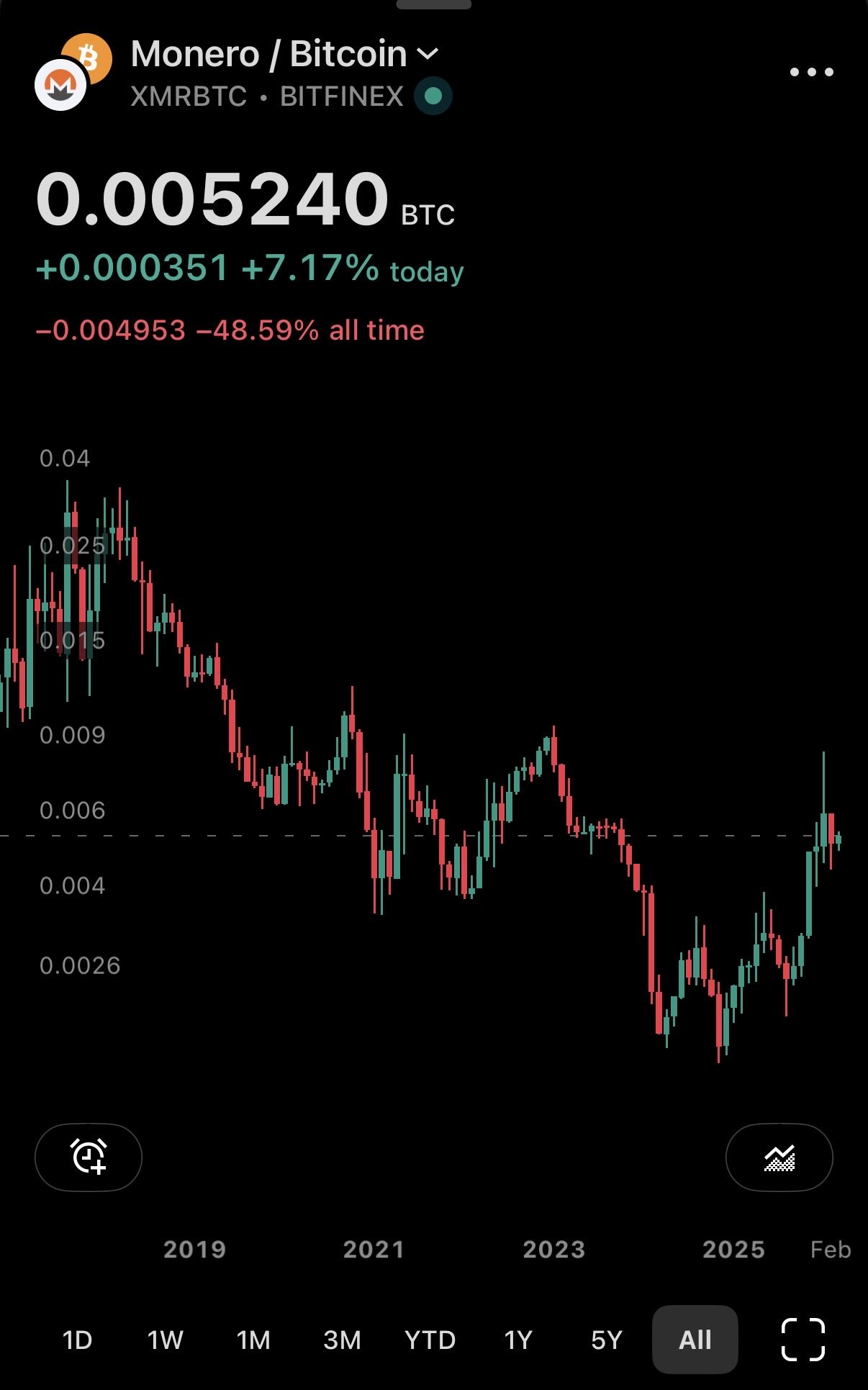The image size is (868, 1390).
Task: Switch to the 1D timeframe
Action: click(x=78, y=1340)
